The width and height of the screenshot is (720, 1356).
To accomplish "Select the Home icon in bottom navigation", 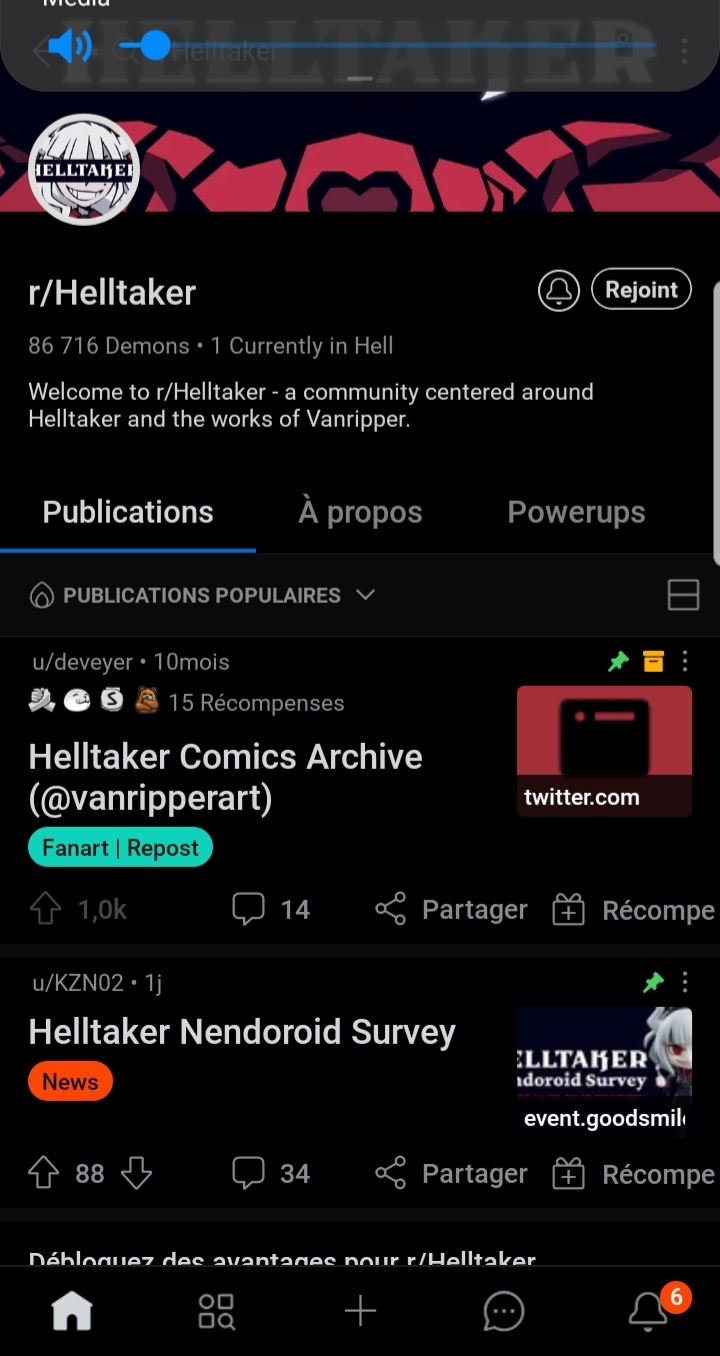I will pos(72,1311).
